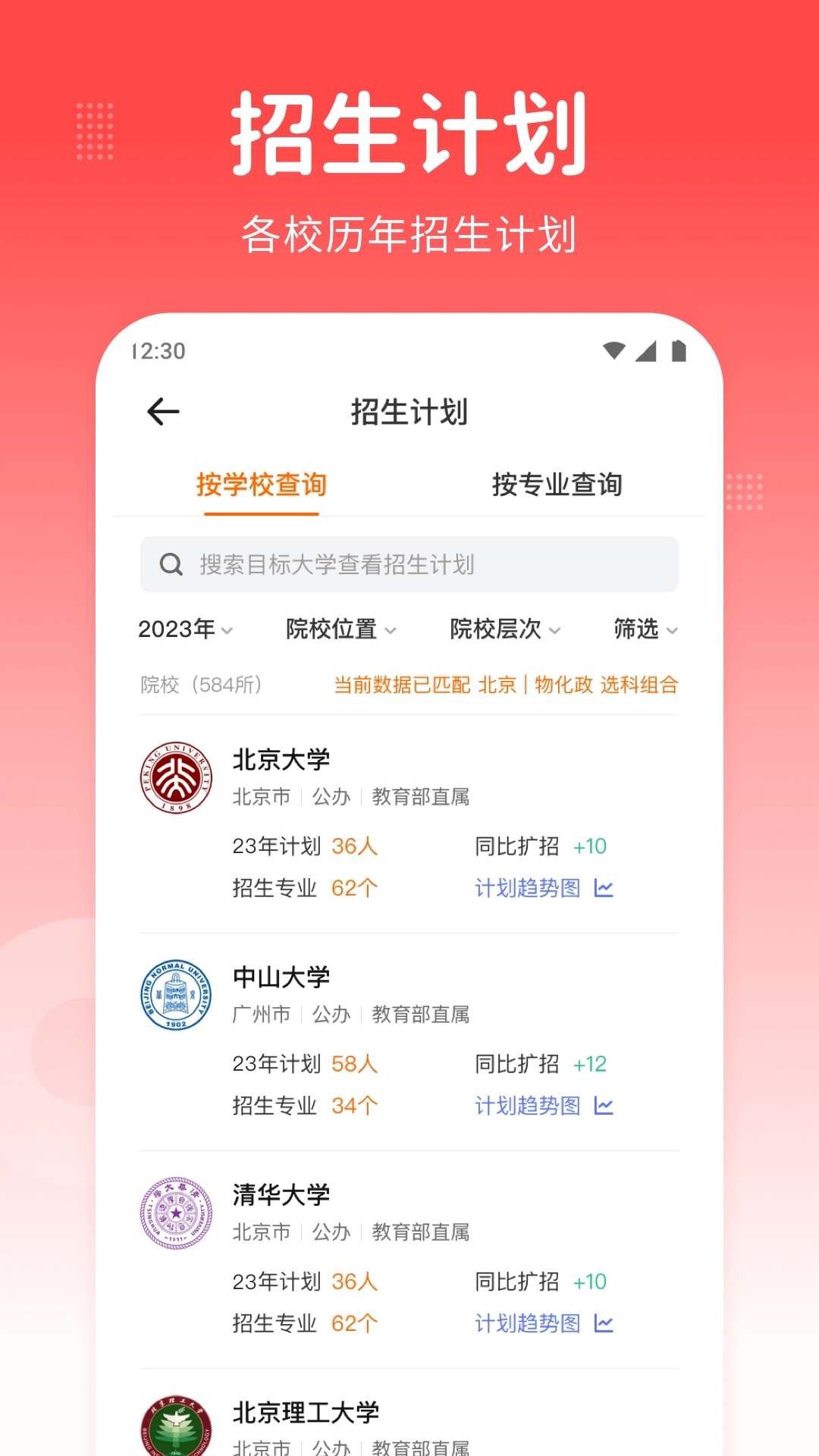Select the 清华大学 school crest logo
819x1456 pixels.
click(175, 1213)
